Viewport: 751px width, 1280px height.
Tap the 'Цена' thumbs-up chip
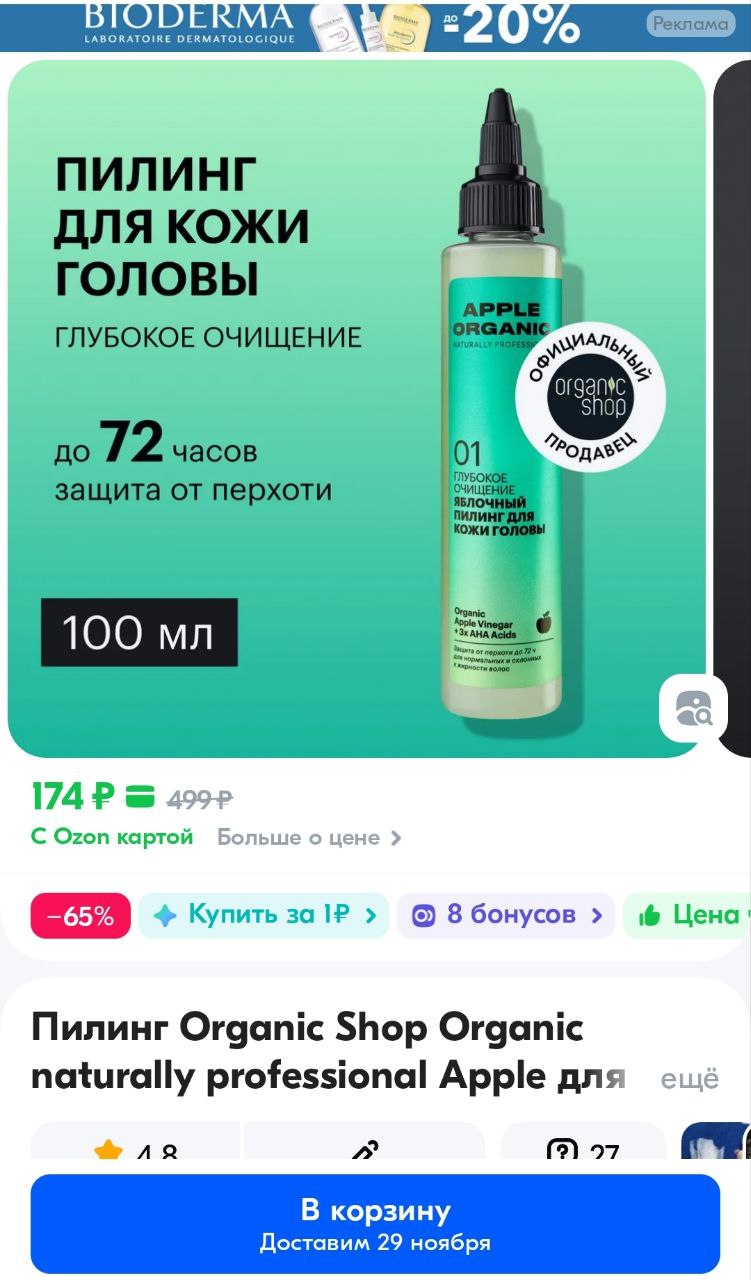(x=688, y=915)
